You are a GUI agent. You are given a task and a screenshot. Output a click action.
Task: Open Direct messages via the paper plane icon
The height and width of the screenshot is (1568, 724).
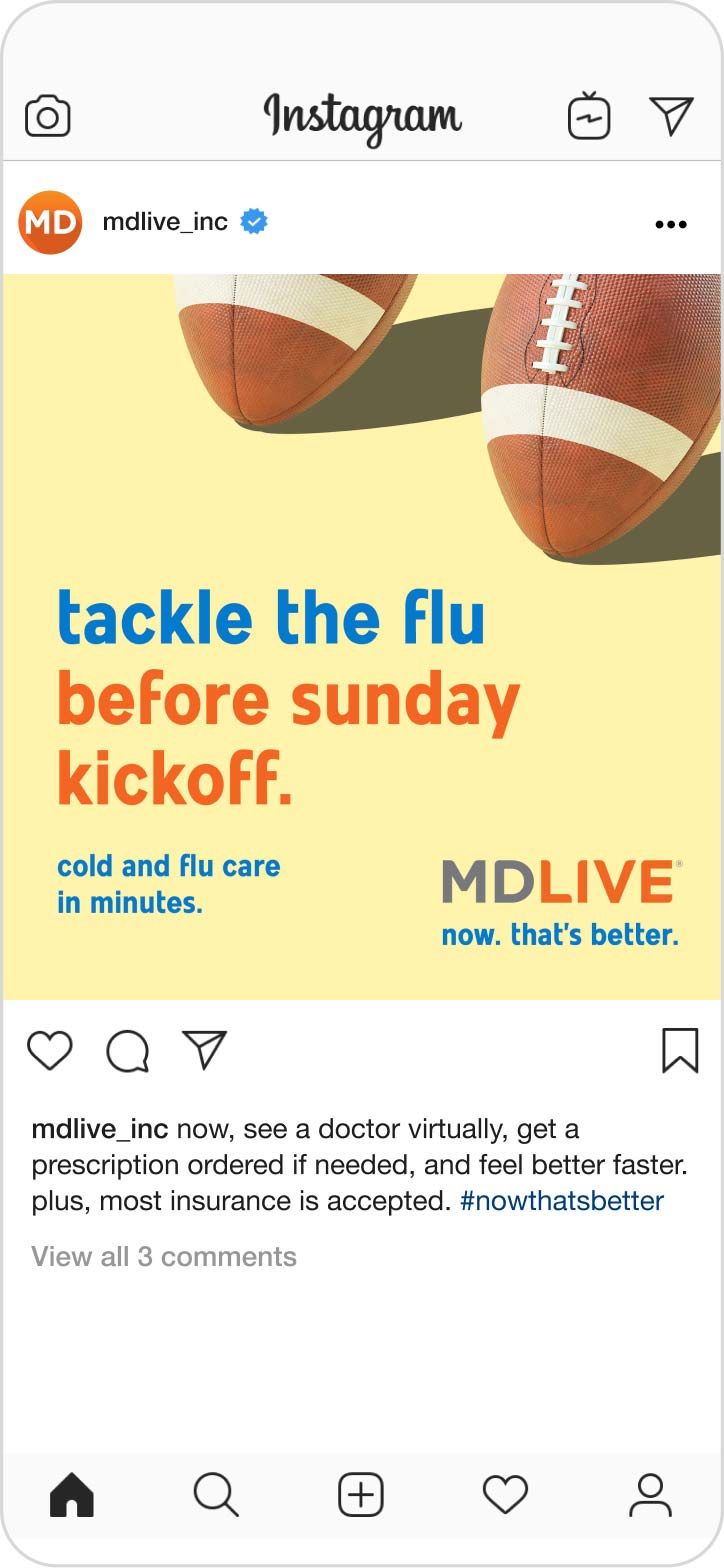(672, 113)
